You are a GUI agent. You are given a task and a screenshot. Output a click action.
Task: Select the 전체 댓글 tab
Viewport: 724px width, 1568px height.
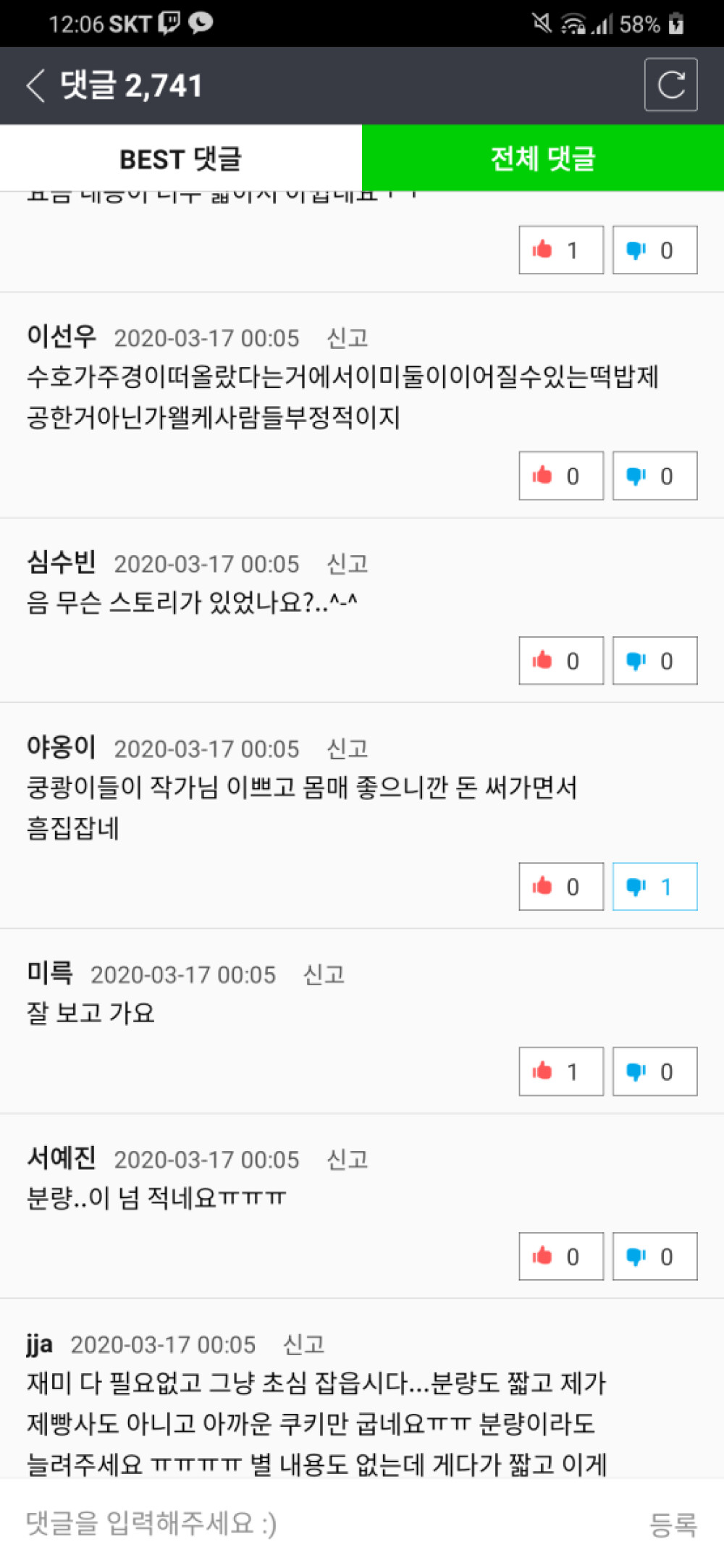(x=542, y=159)
